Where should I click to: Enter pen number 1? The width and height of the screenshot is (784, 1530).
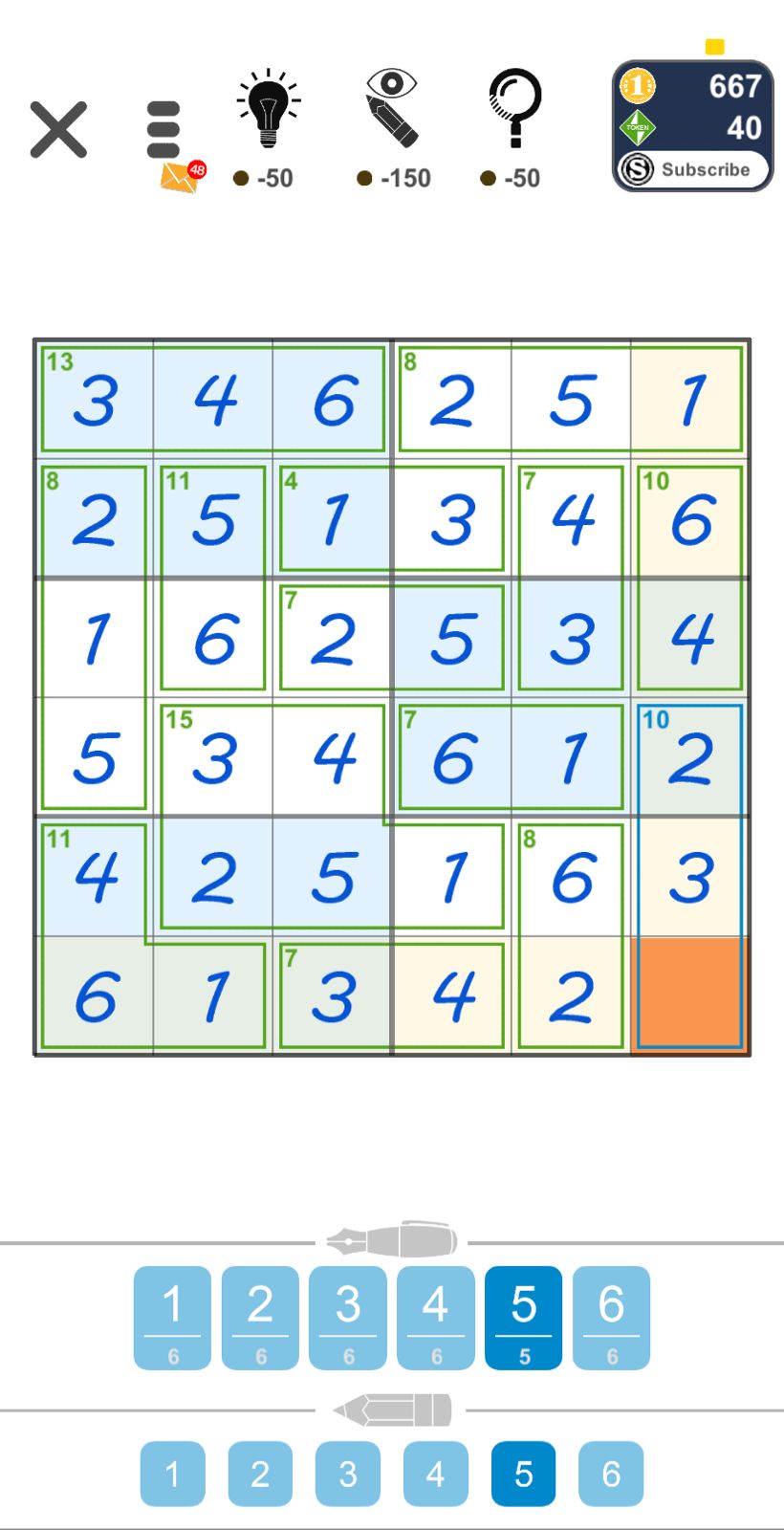point(172,1317)
